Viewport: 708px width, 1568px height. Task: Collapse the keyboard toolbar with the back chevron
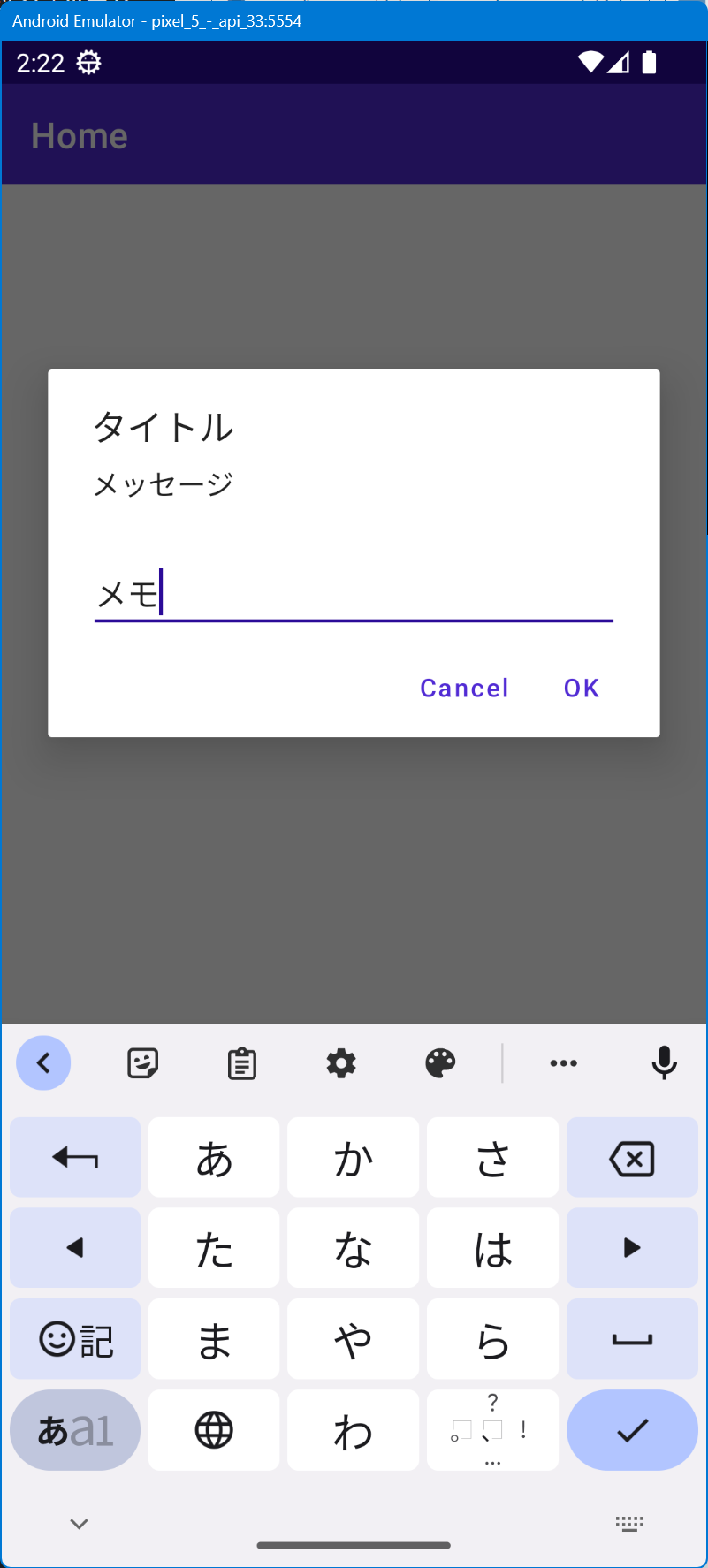coord(43,1062)
